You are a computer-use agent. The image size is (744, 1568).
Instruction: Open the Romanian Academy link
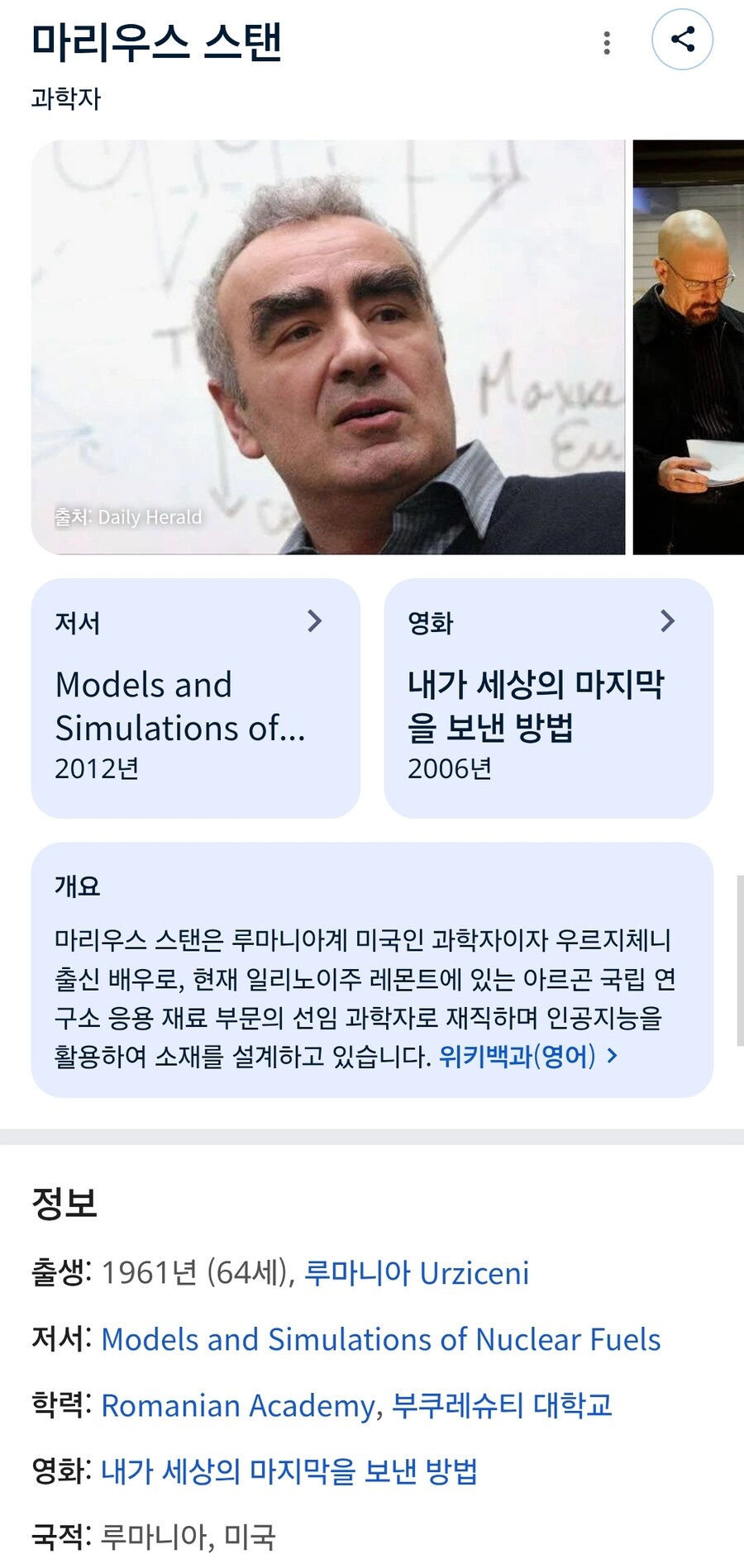tap(238, 1405)
